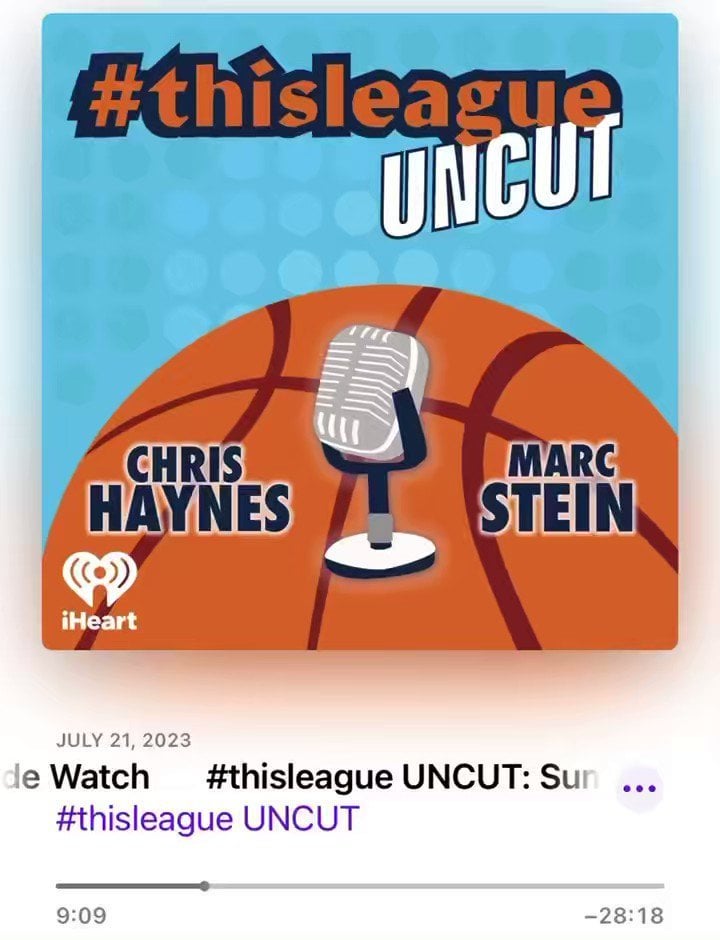The width and height of the screenshot is (720, 940).
Task: Tap the playback progress bar to seek
Action: (360, 885)
